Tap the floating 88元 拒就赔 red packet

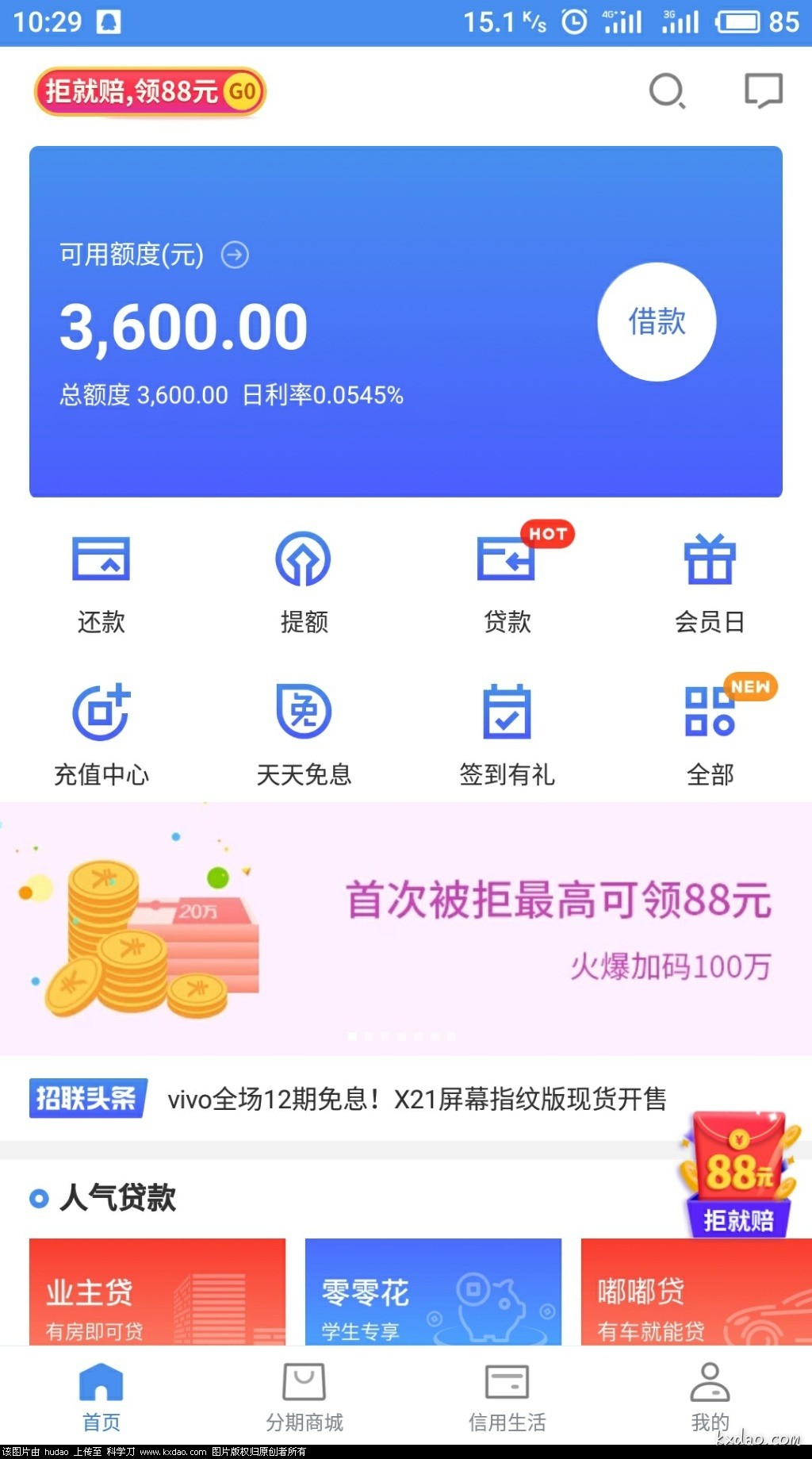point(738,1174)
